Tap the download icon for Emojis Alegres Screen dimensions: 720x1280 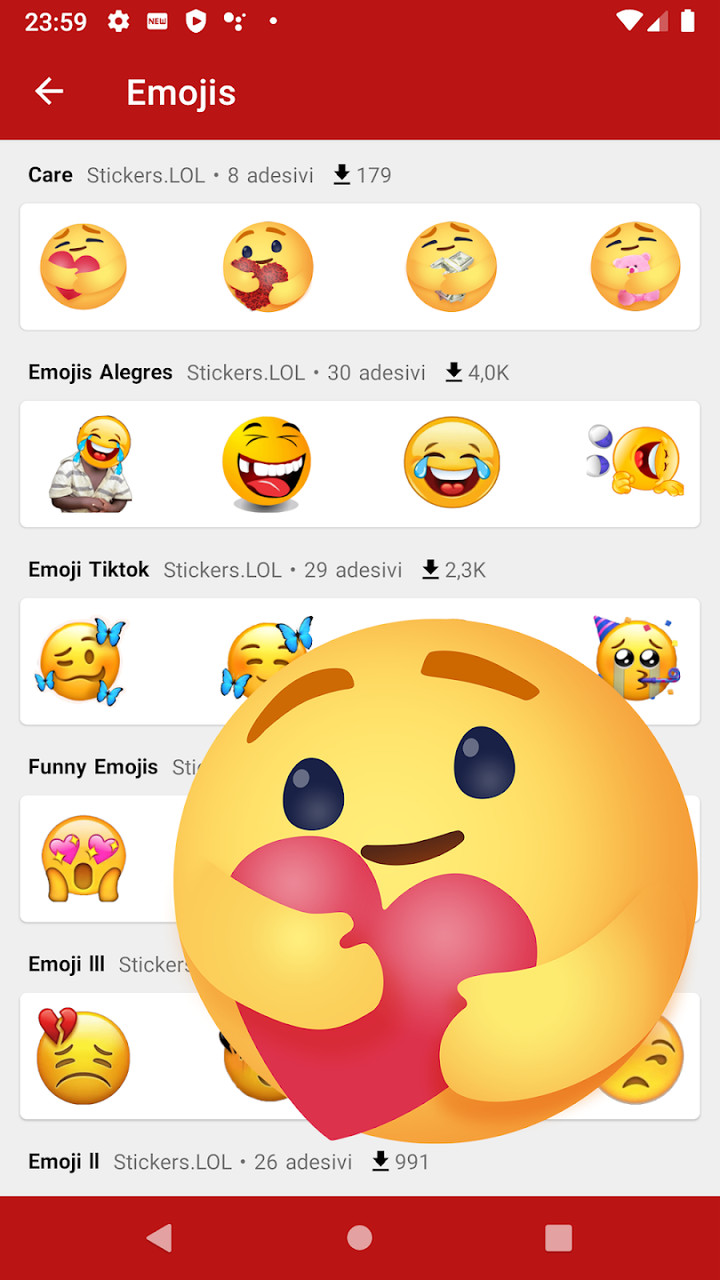[x=452, y=372]
